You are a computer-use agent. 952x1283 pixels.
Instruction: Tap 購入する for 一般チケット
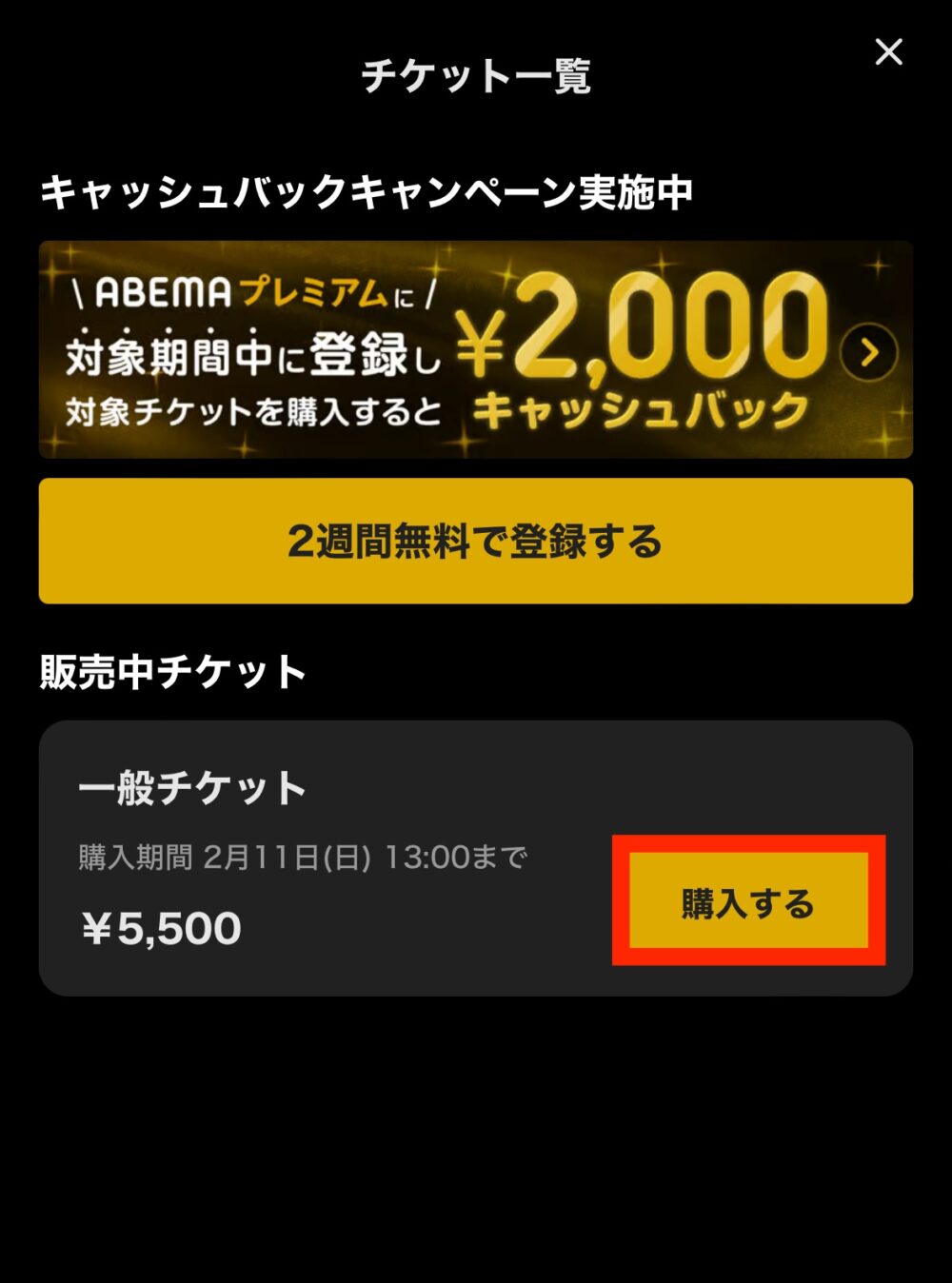(748, 900)
